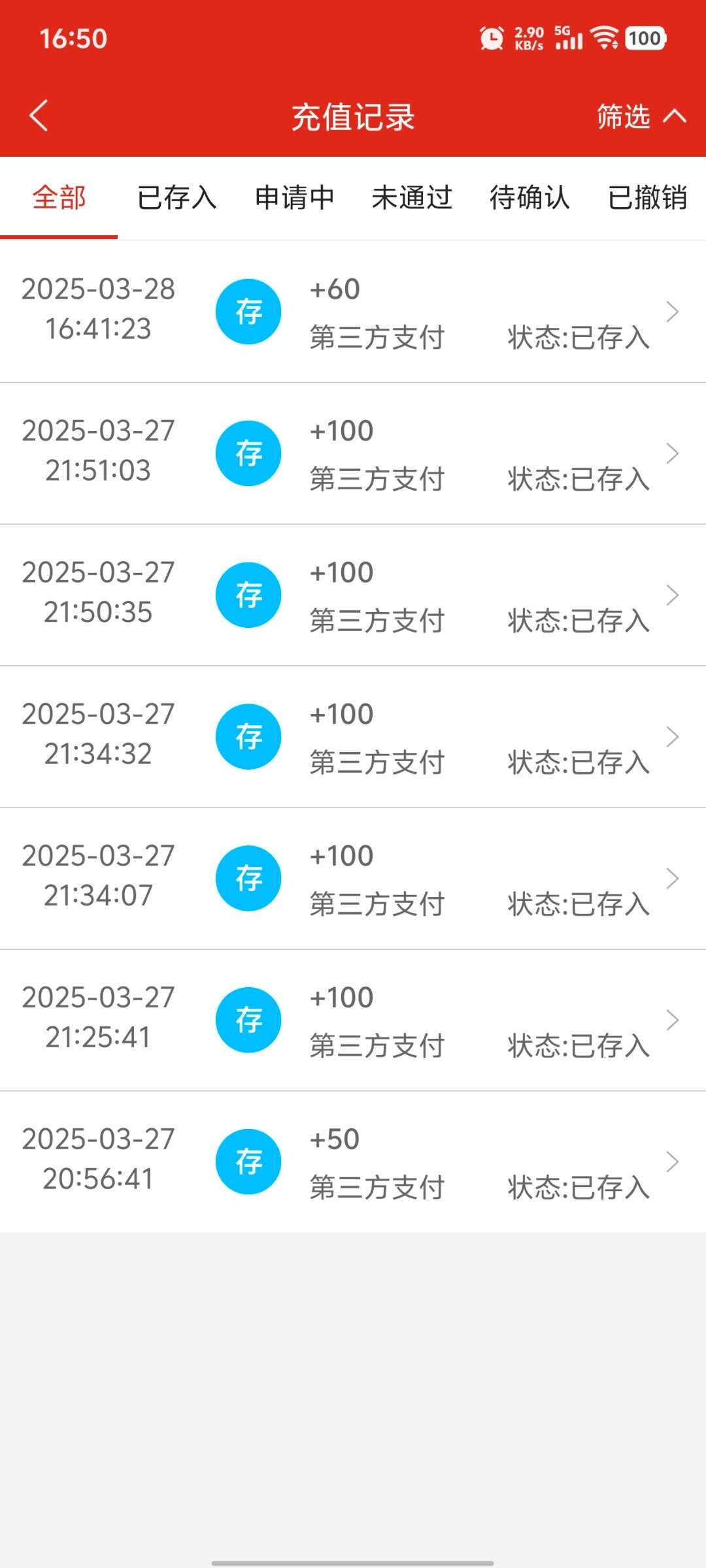Open the +100 record from 21:25:41

(353, 1021)
